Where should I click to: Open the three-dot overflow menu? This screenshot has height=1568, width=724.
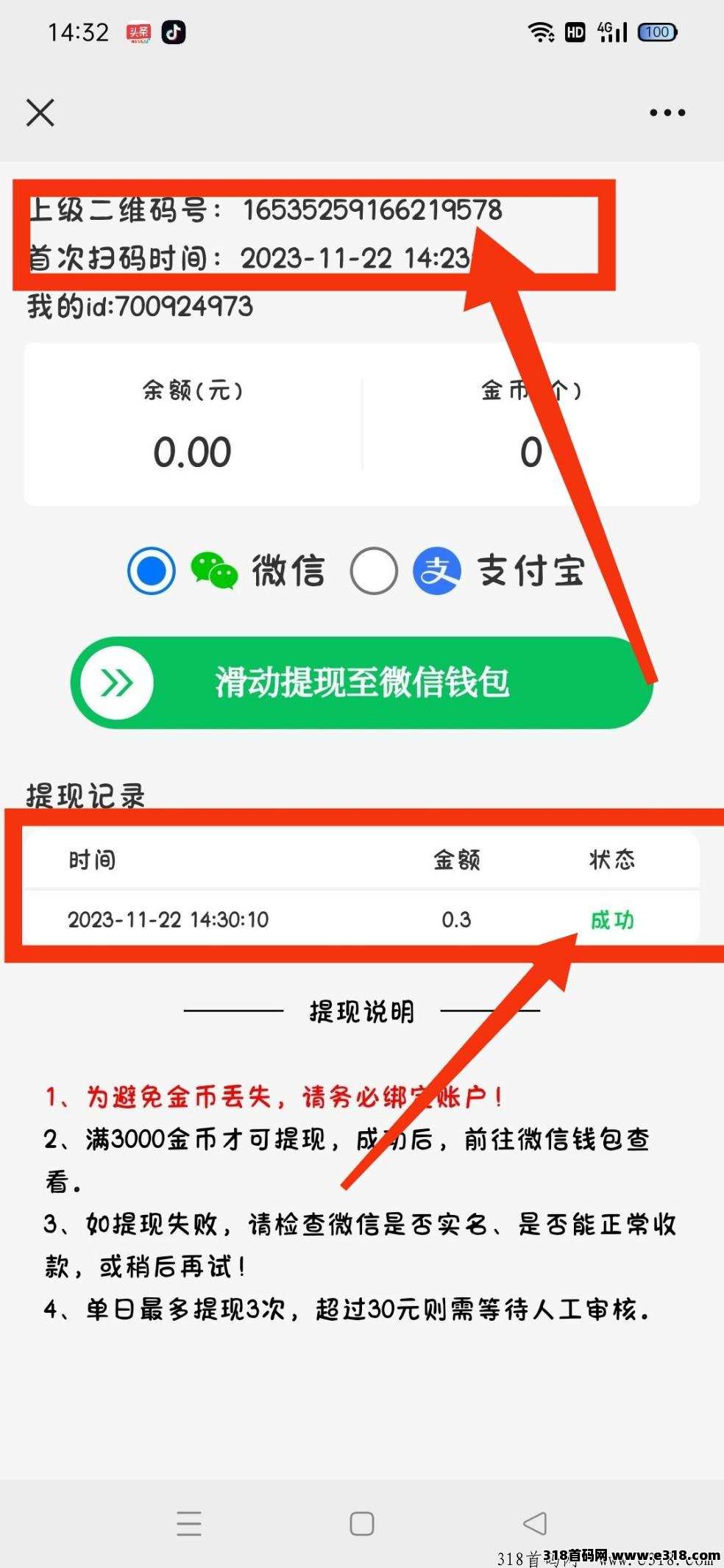tap(667, 113)
